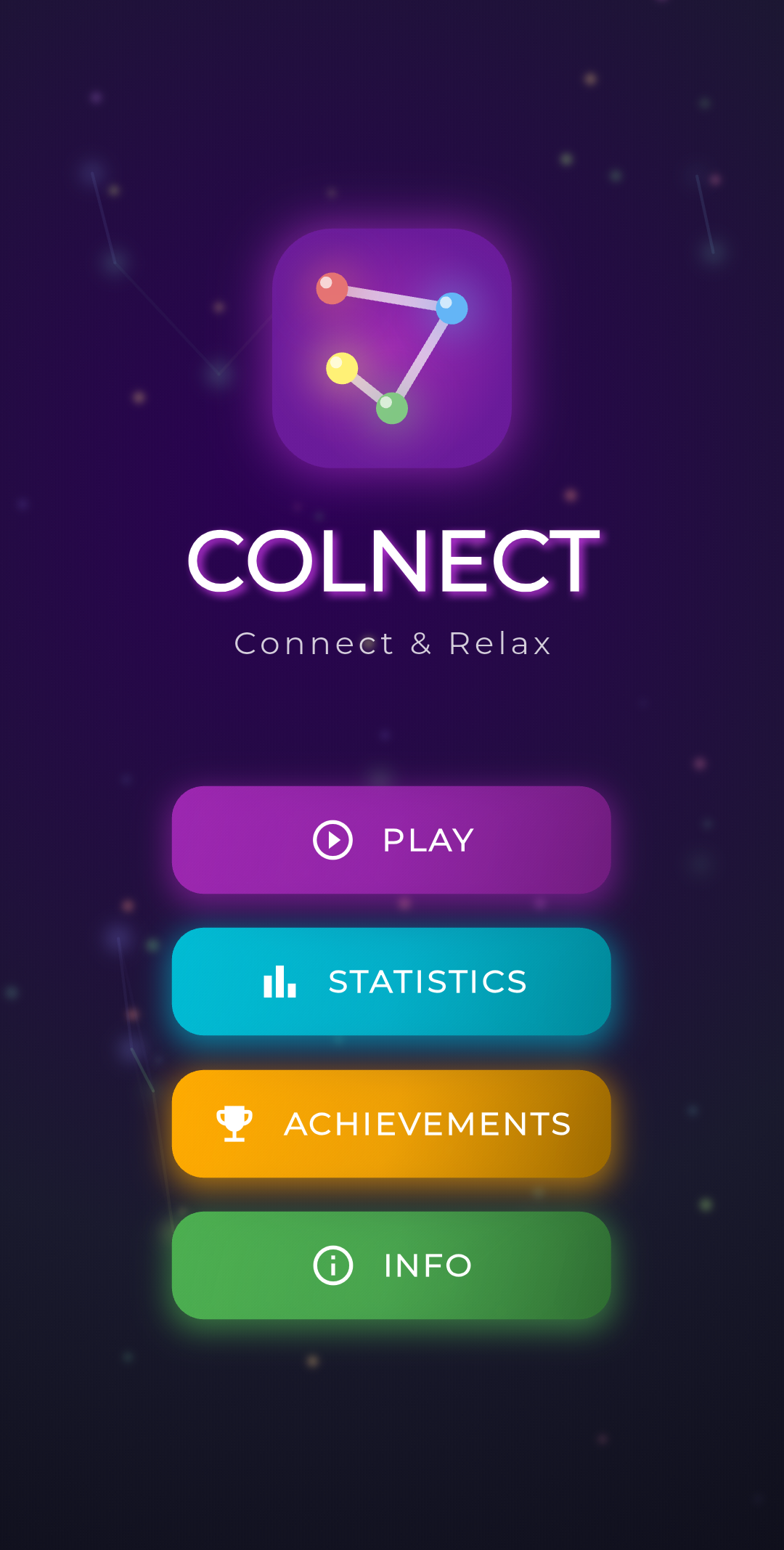784x1550 pixels.
Task: Open the Statistics screen
Action: (x=391, y=982)
